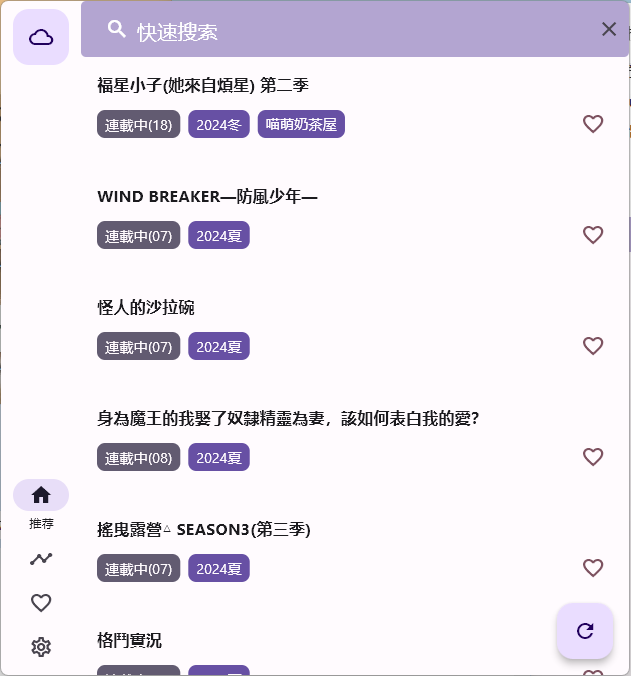Switch to the favorites heart tab
The width and height of the screenshot is (631, 676).
coord(41,603)
